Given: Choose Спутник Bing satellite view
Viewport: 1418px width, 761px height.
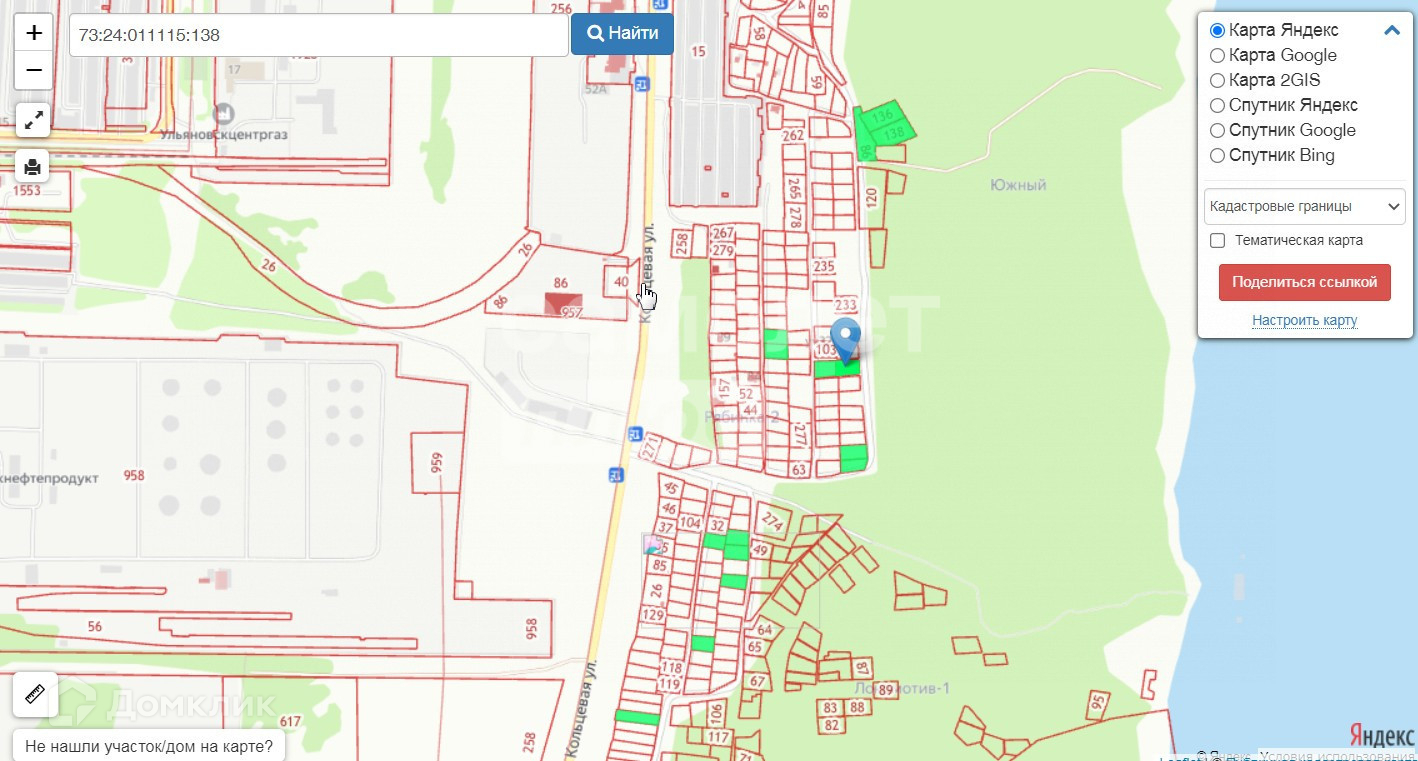Looking at the screenshot, I should coord(1218,155).
